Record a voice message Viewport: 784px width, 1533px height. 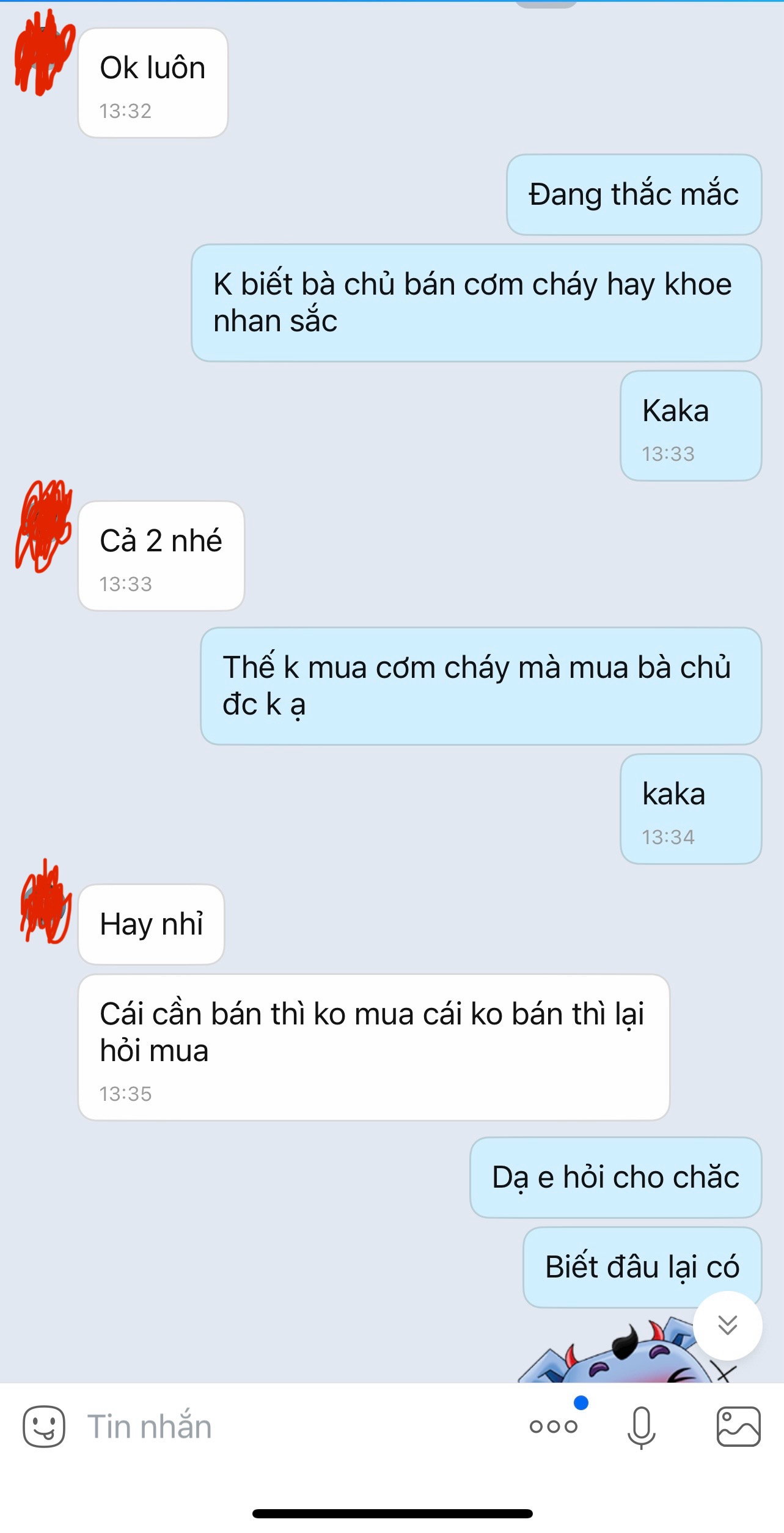pos(641,1427)
